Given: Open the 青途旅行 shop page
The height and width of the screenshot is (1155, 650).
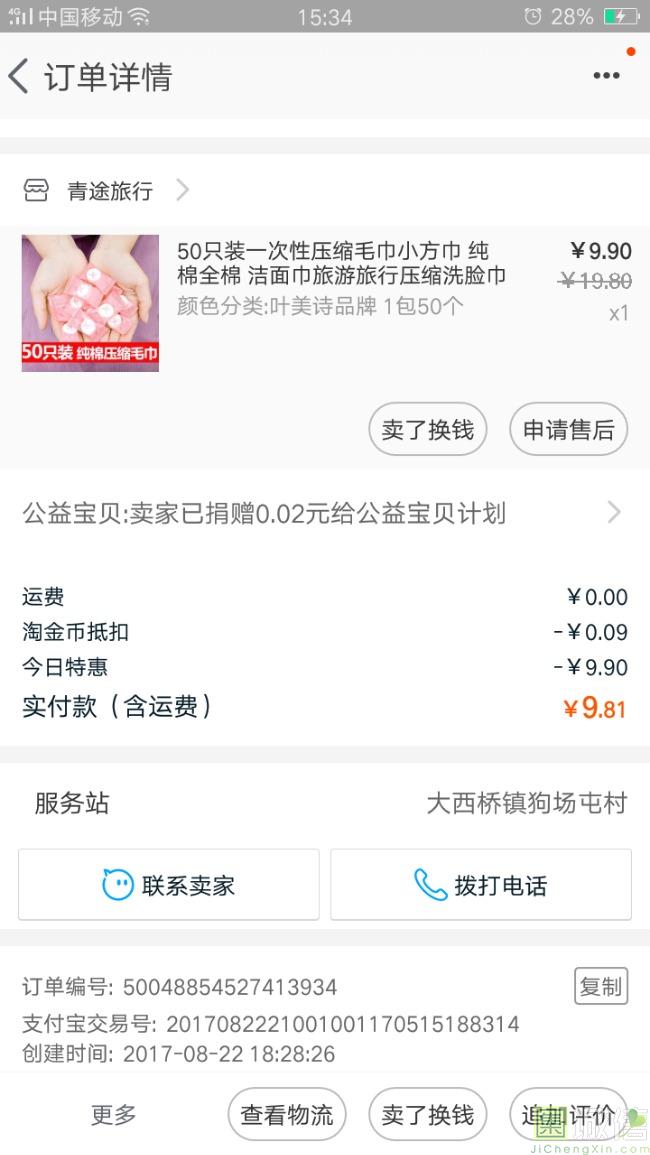Looking at the screenshot, I should (110, 191).
